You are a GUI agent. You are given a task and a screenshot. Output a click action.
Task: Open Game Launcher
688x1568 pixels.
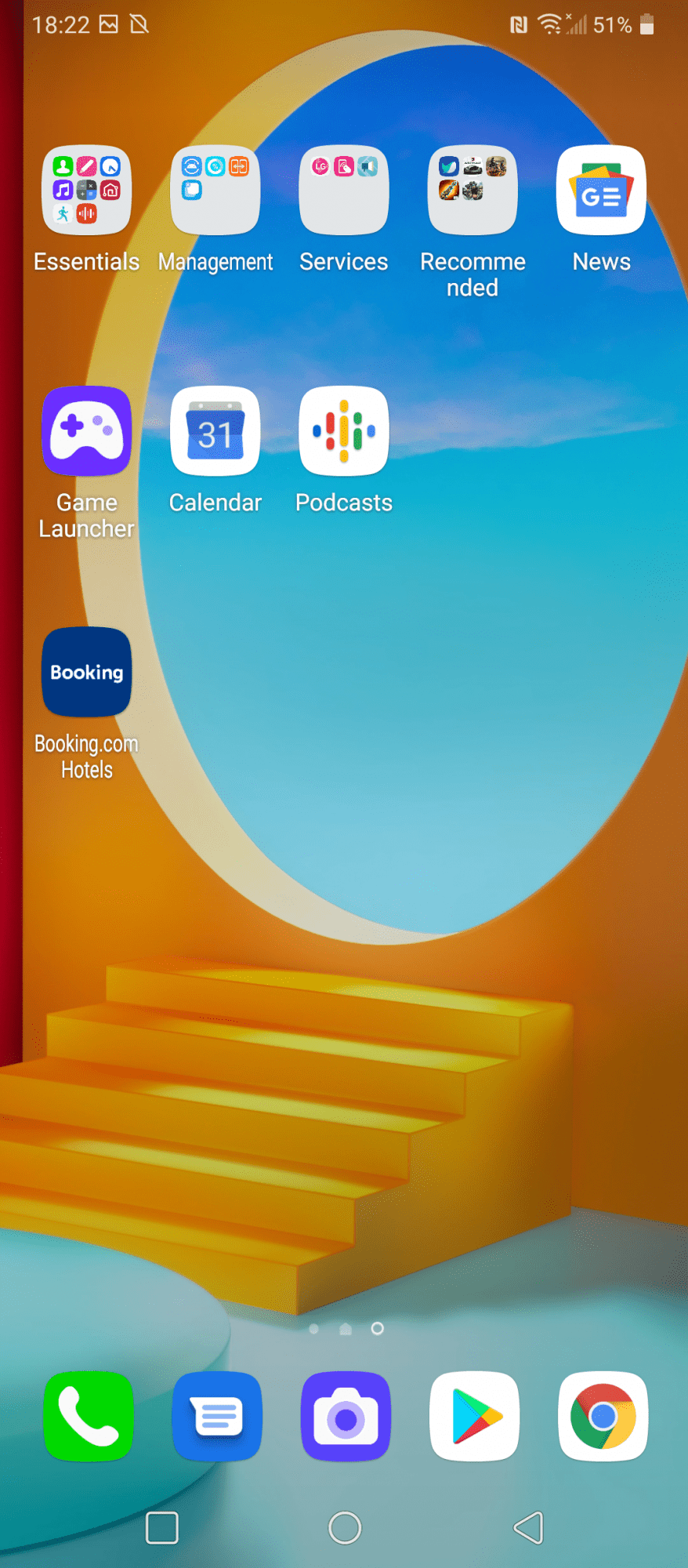tap(87, 431)
